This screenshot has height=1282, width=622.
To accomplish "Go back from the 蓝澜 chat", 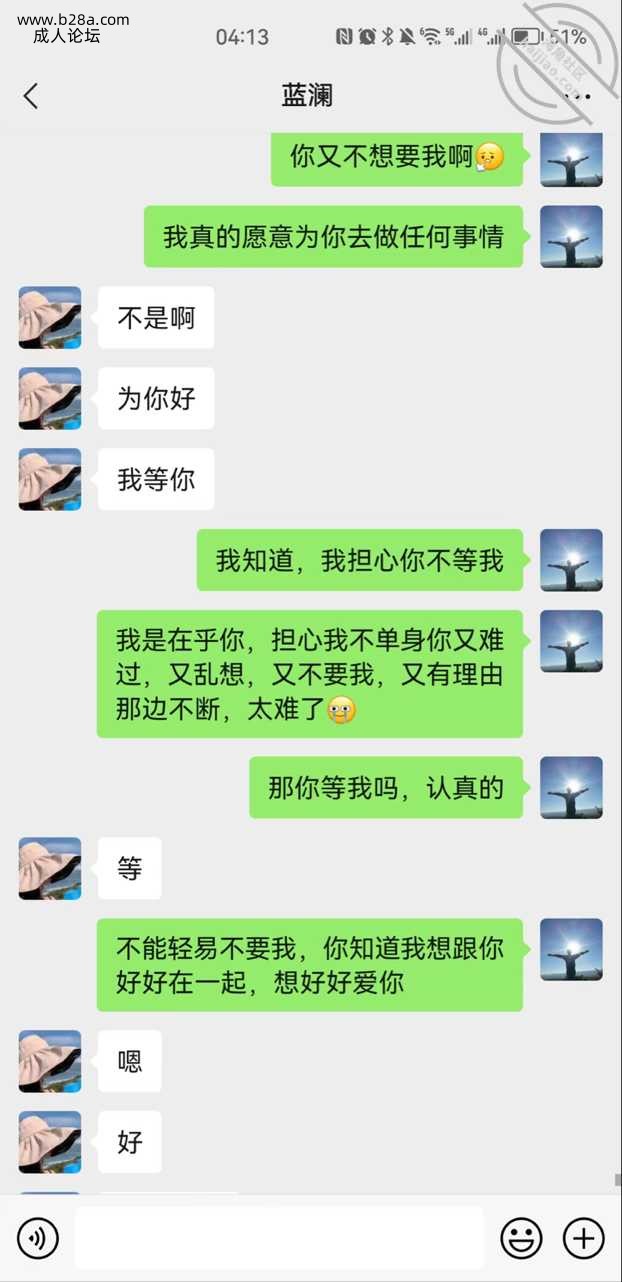I will [x=31, y=96].
